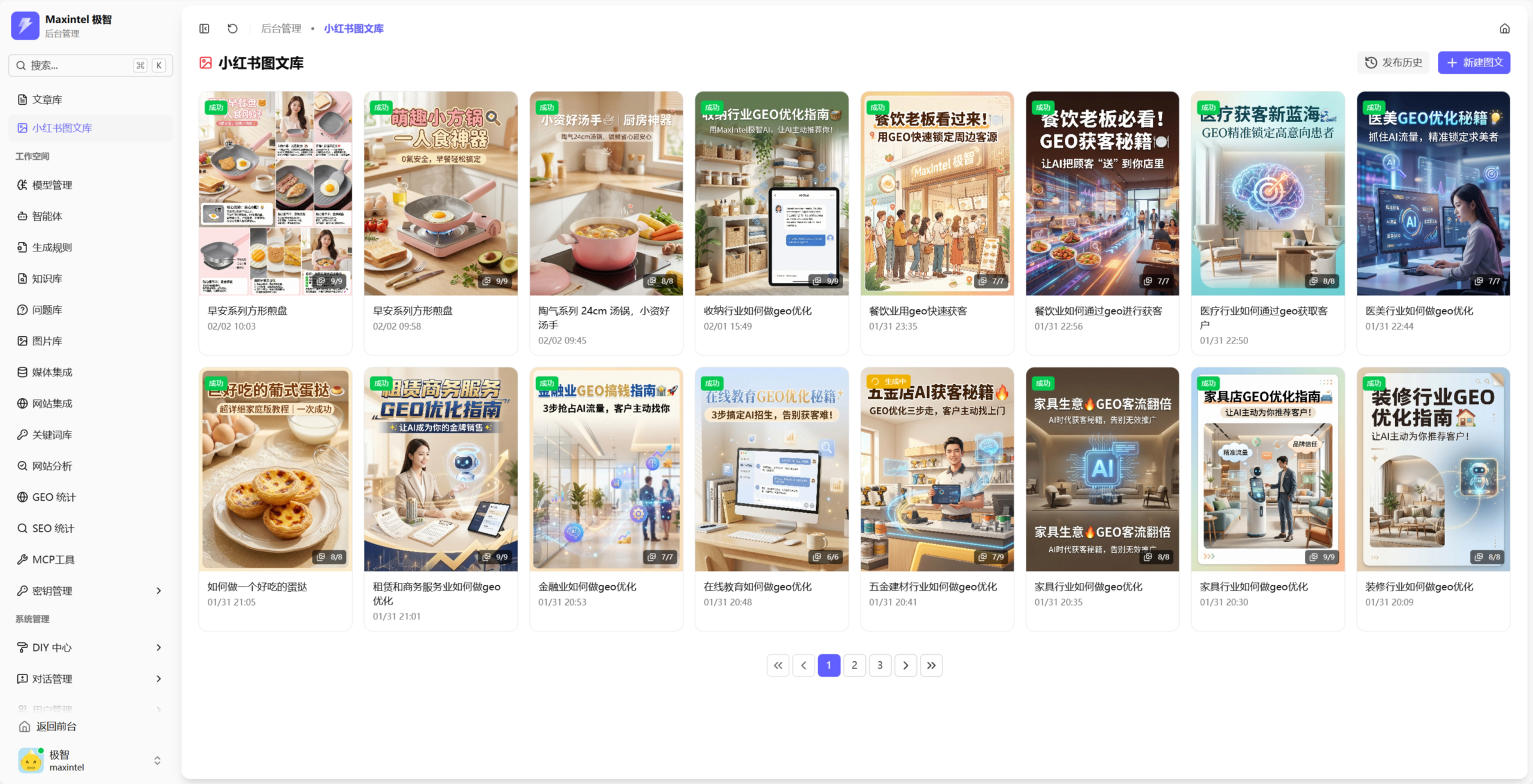Open the 收纳行业如何做geo优化 card
The height and width of the screenshot is (784, 1533).
(771, 221)
